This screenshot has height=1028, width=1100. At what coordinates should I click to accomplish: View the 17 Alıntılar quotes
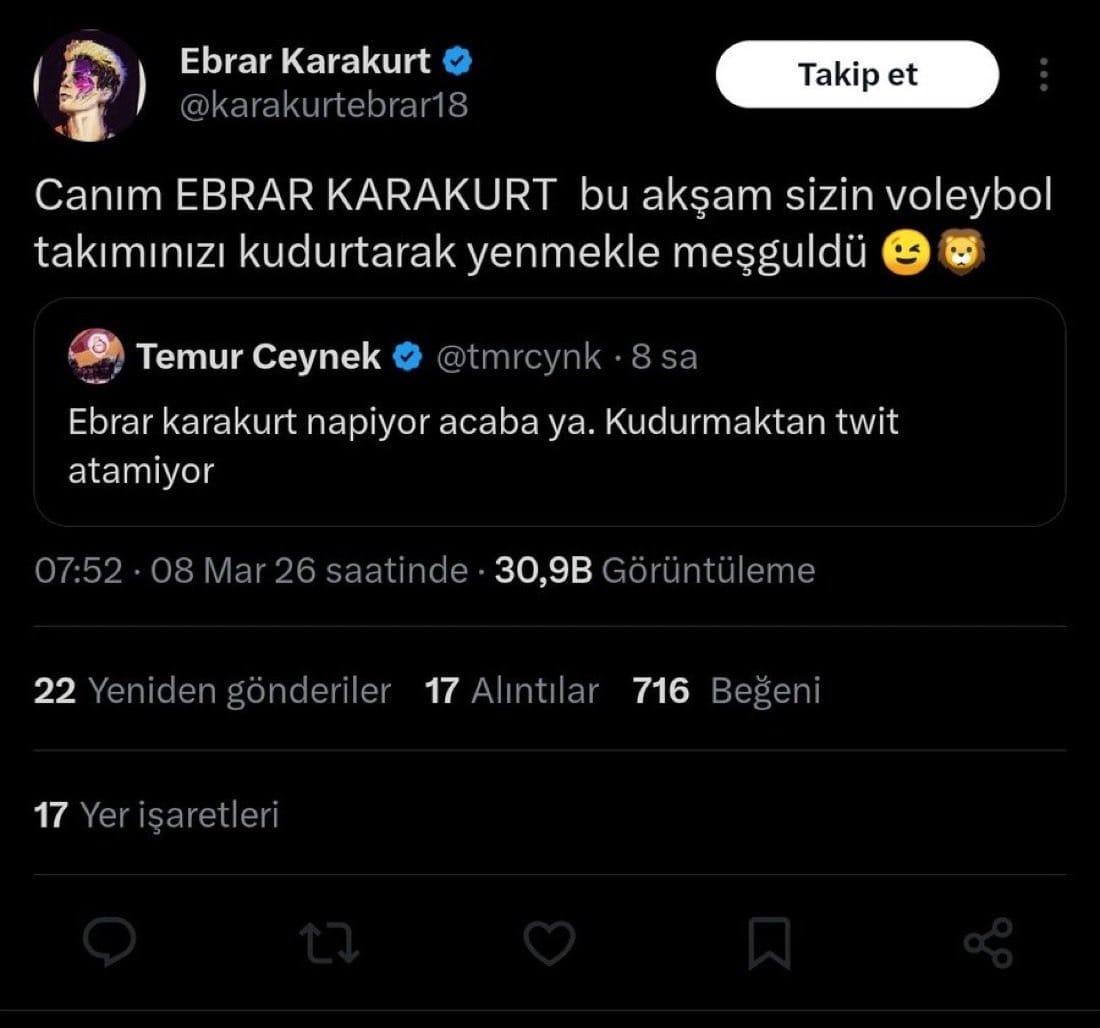coord(511,690)
